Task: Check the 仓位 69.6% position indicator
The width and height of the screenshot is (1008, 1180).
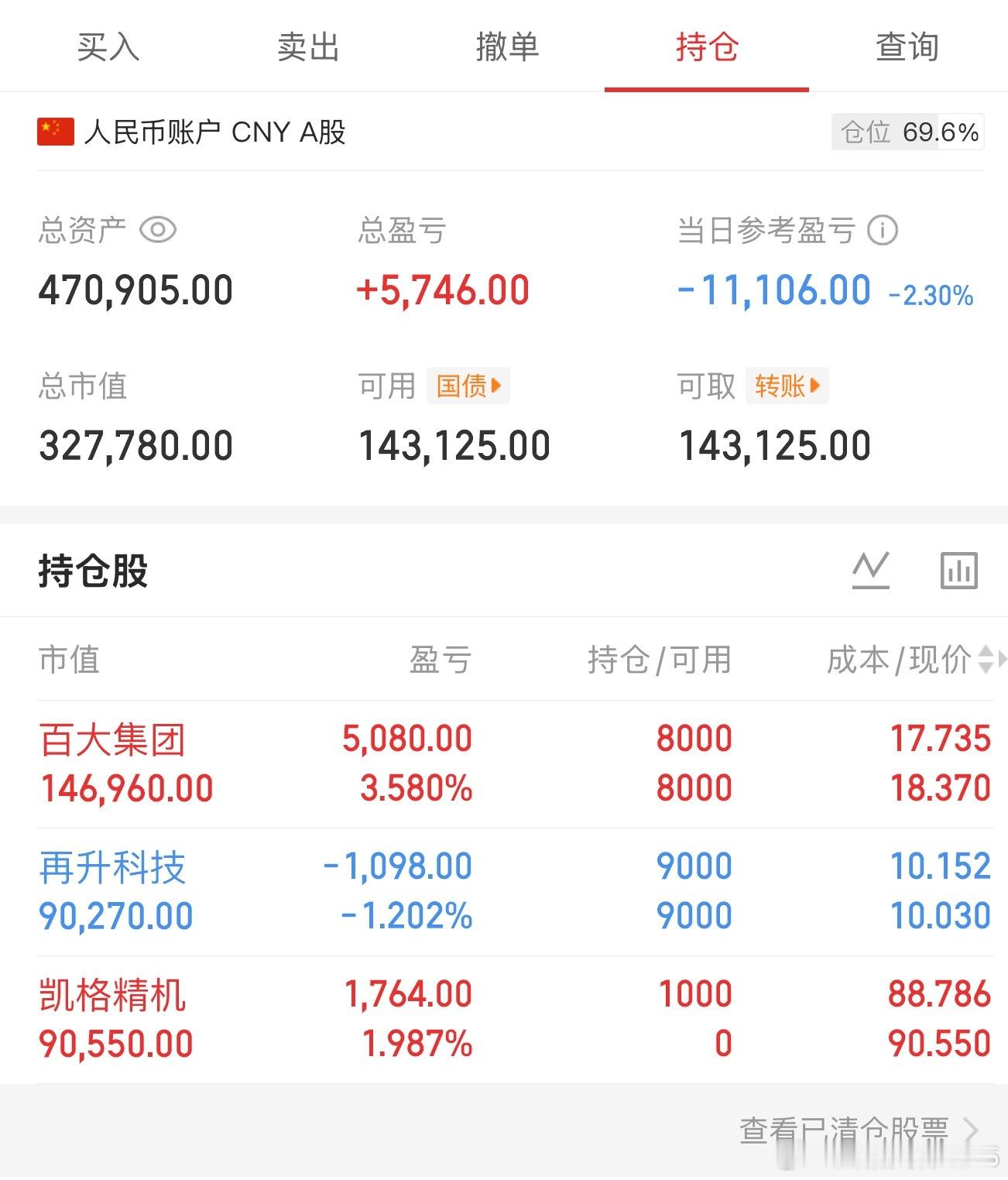Action: point(907,132)
